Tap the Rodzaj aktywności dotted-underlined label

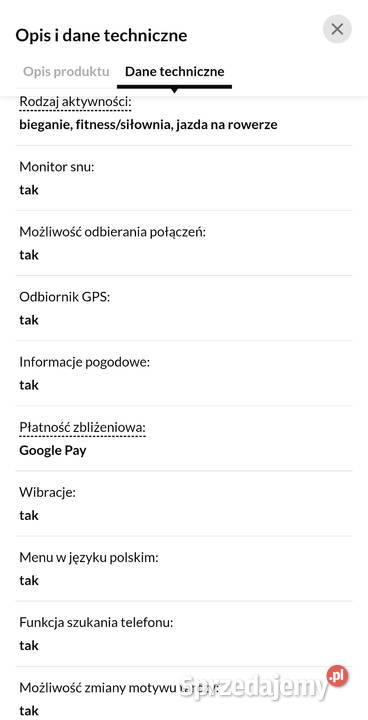pos(75,102)
